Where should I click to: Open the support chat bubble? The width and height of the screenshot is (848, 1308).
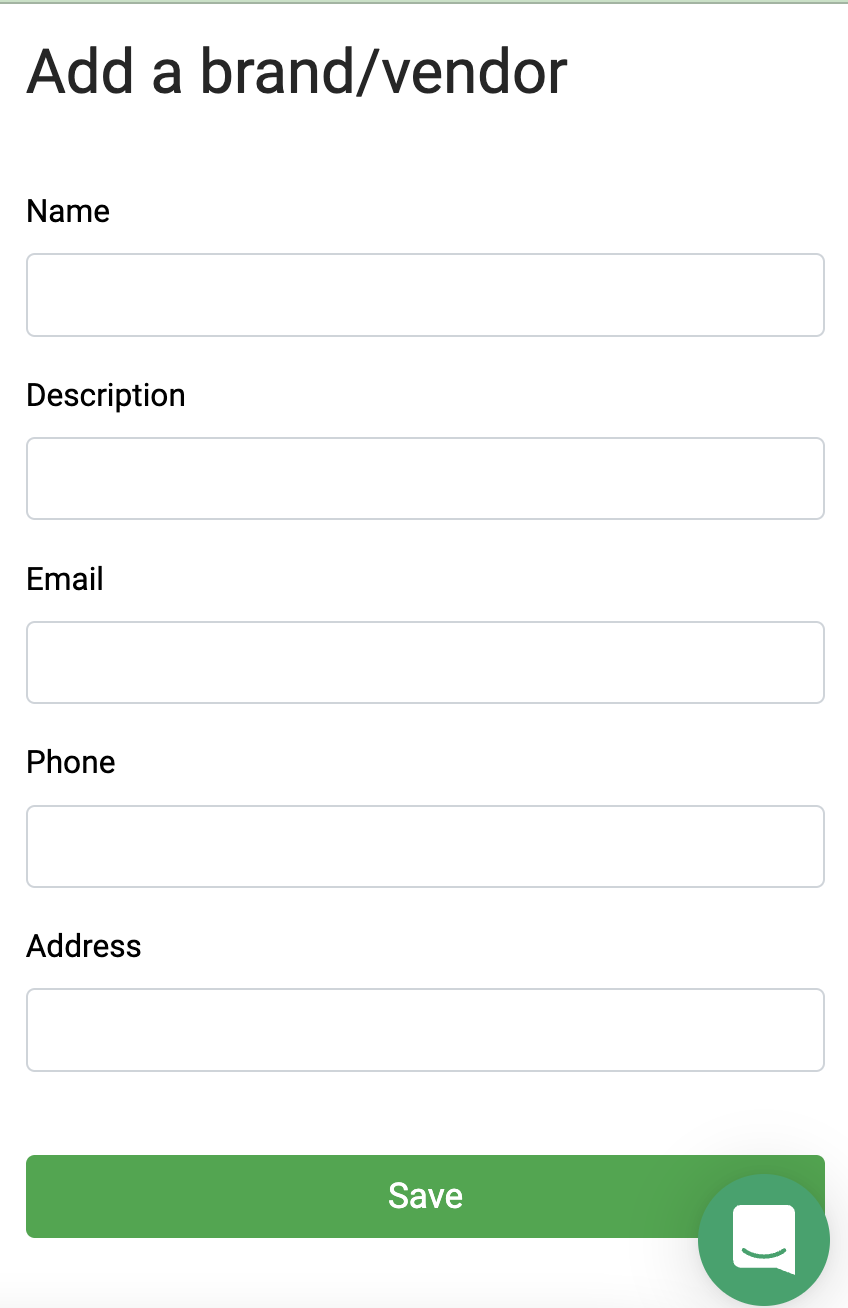pos(764,1240)
